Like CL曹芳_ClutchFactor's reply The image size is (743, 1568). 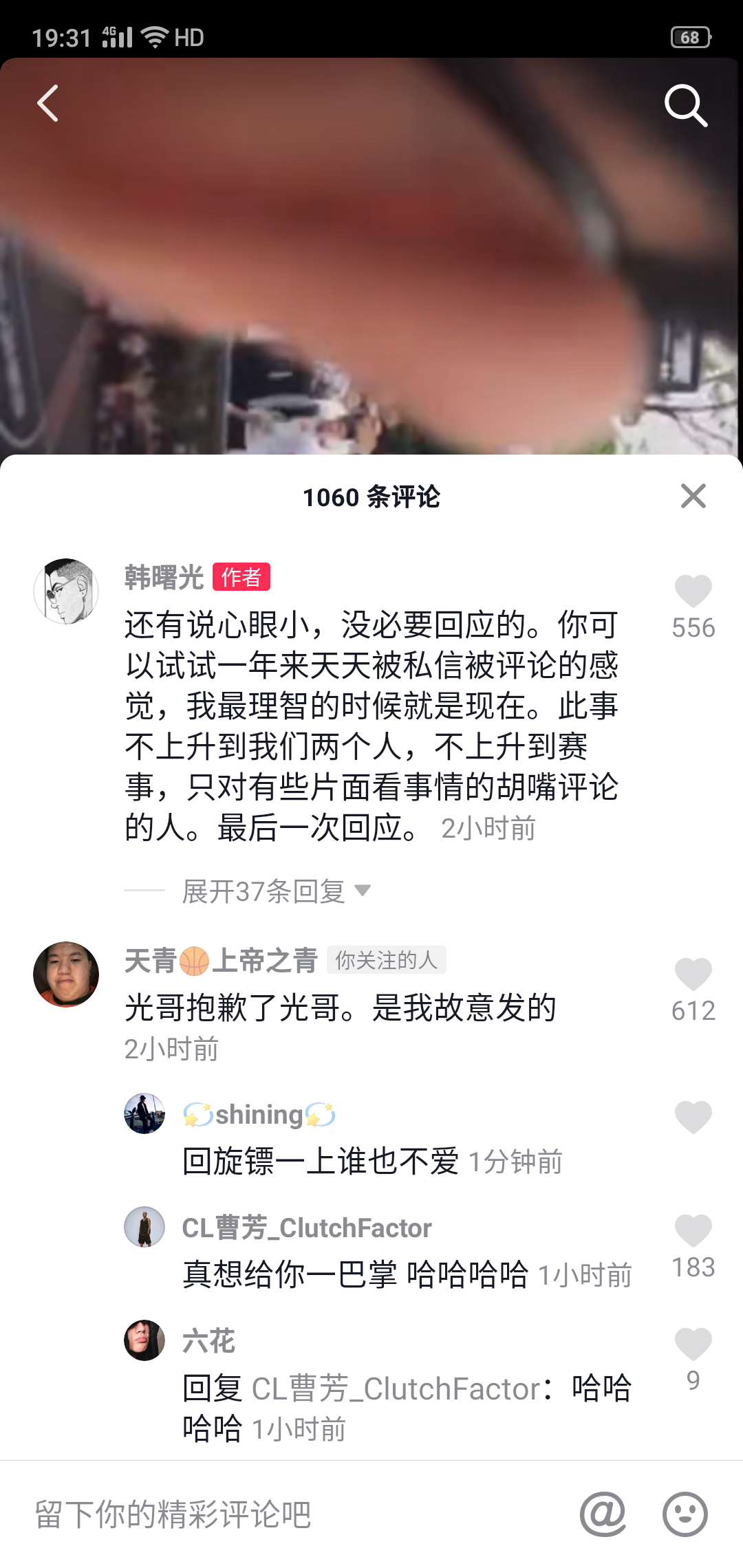click(693, 1231)
